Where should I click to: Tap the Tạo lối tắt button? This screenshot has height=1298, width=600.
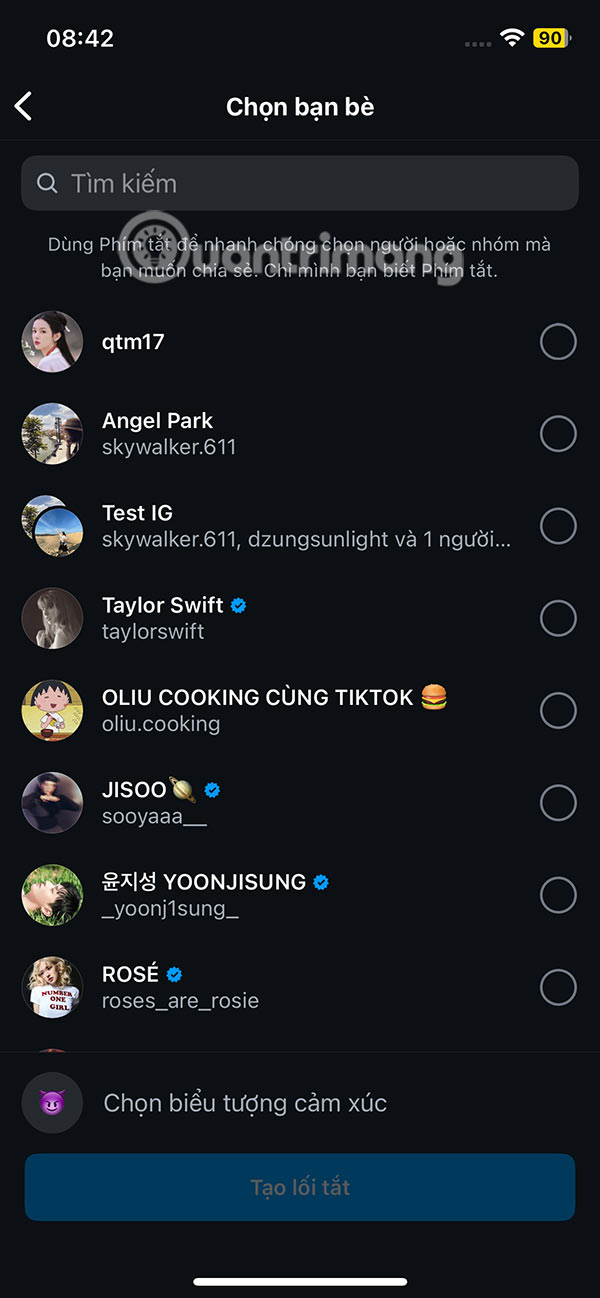pyautogui.click(x=300, y=1187)
